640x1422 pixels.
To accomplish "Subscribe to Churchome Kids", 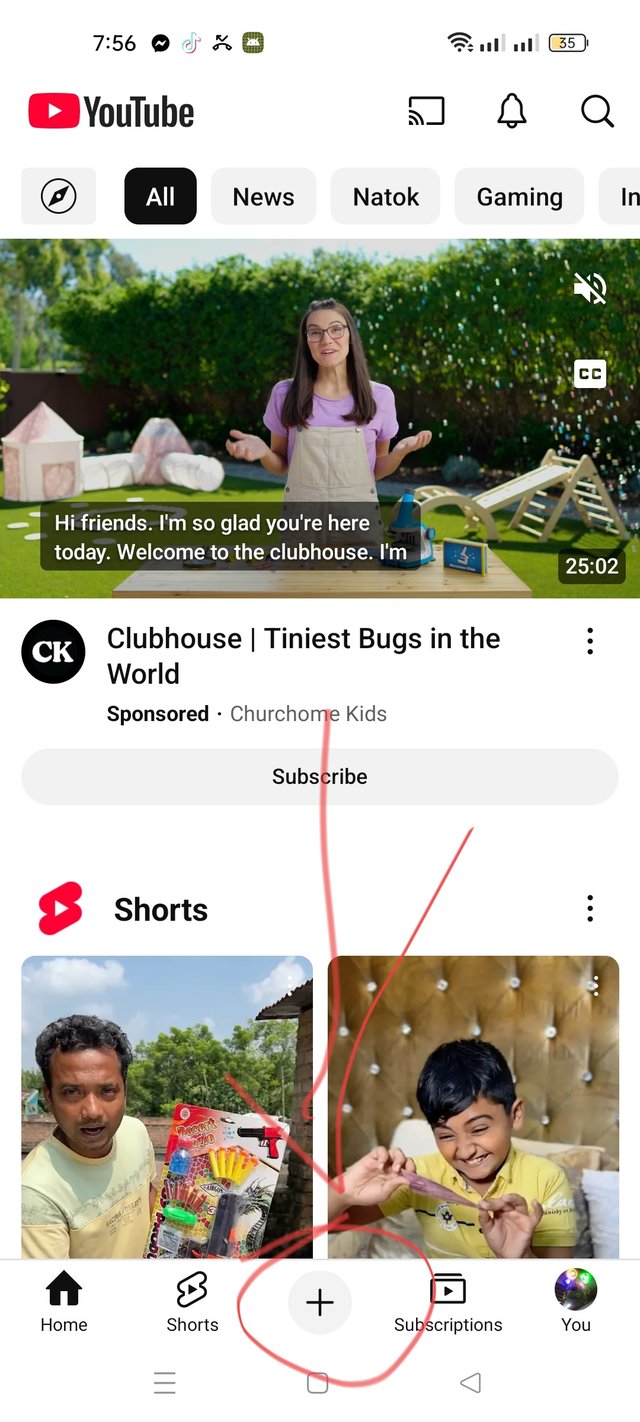I will tap(320, 777).
